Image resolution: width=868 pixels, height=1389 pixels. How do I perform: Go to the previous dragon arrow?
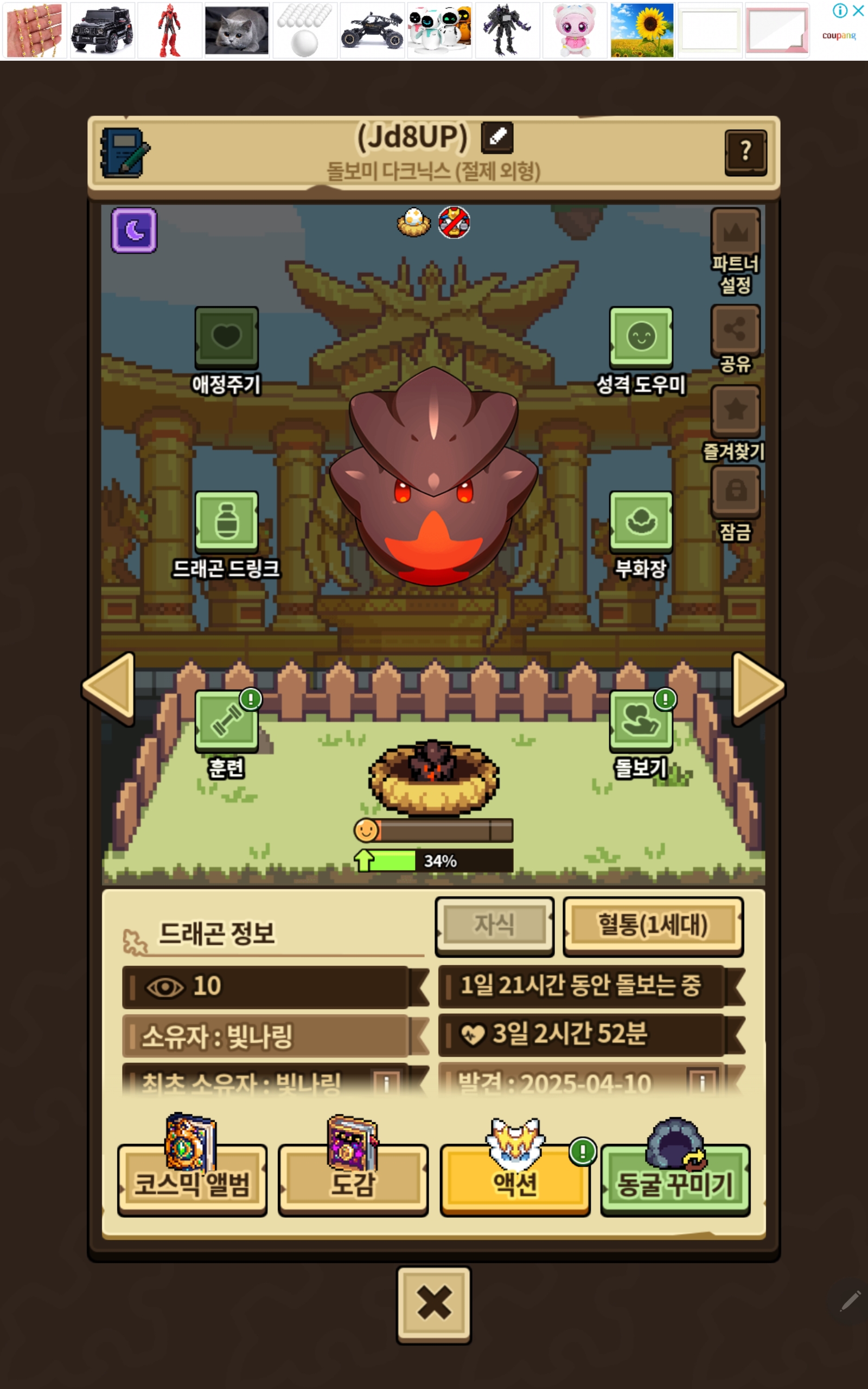coord(110,687)
